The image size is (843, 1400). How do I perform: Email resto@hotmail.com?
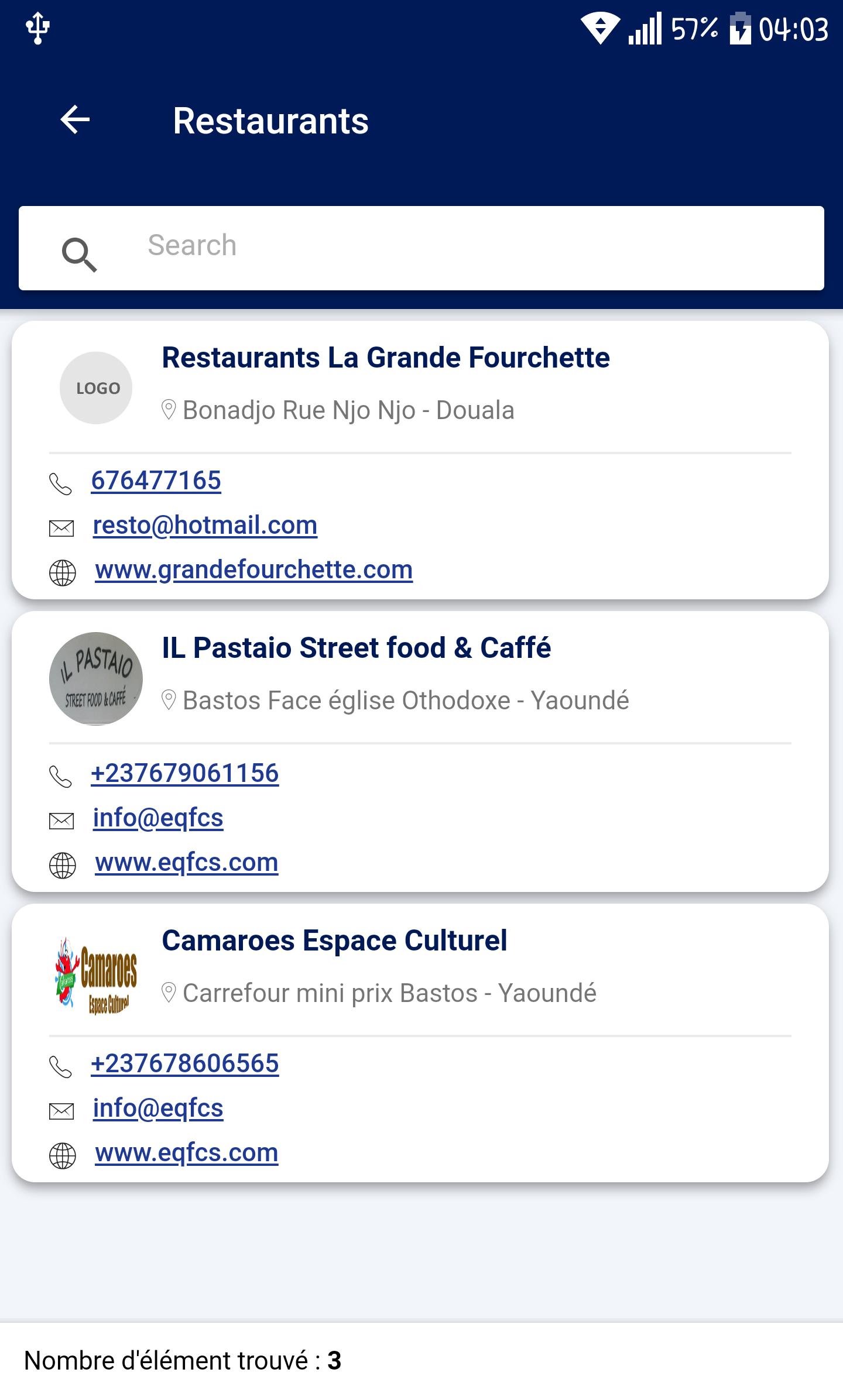205,526
